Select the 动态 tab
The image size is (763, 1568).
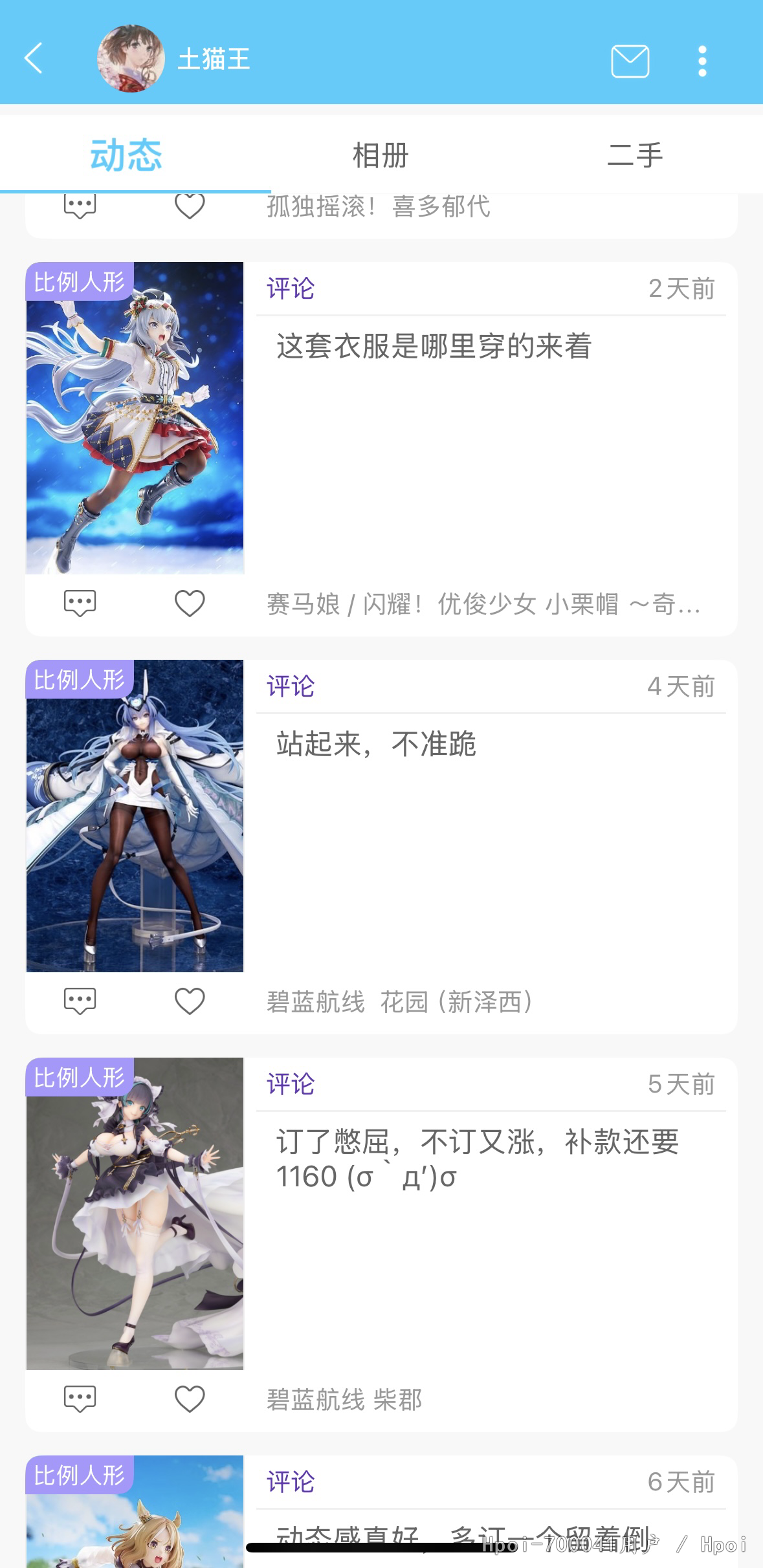126,155
